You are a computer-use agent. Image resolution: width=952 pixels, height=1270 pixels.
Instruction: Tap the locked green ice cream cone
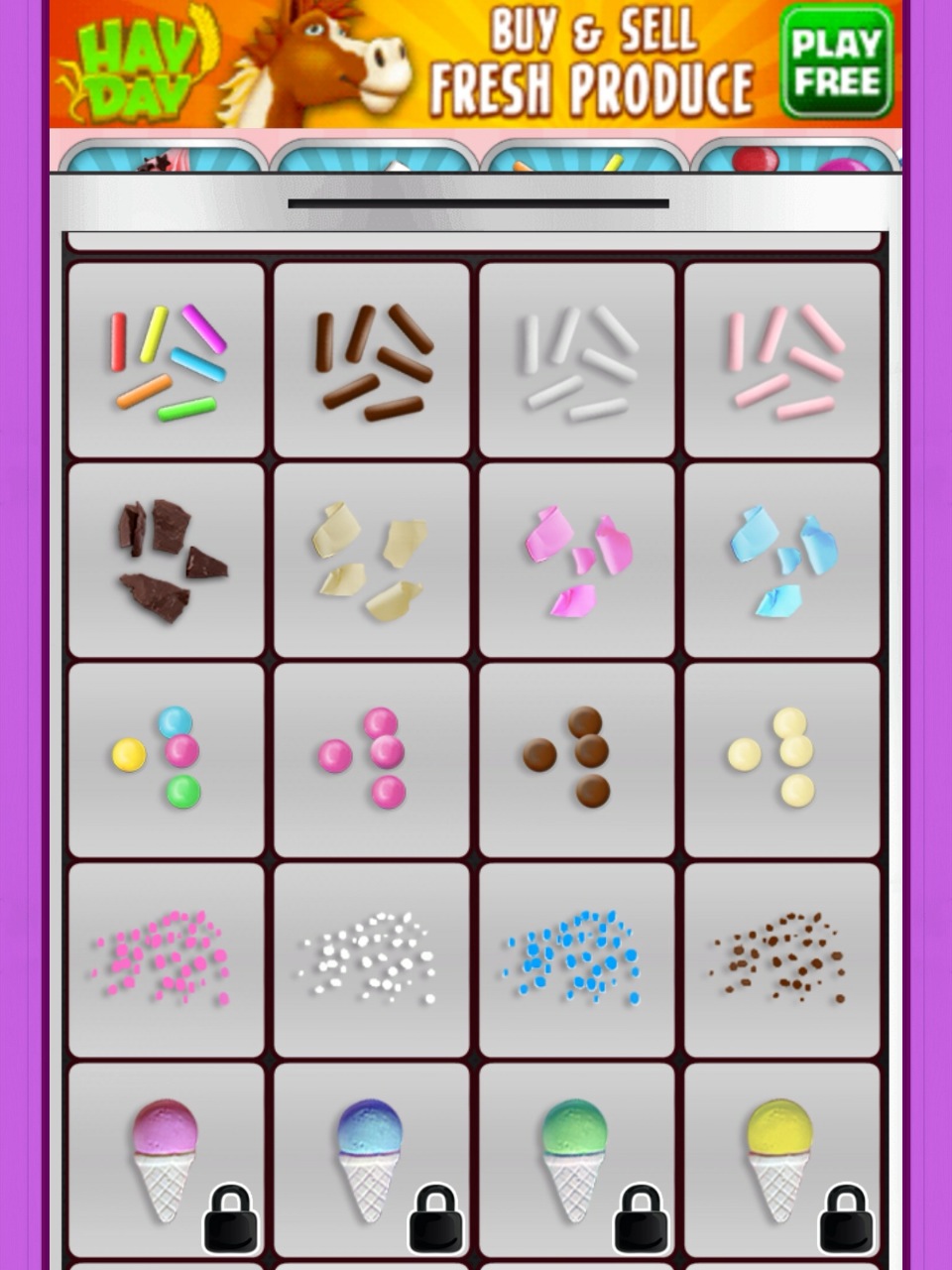click(577, 1159)
